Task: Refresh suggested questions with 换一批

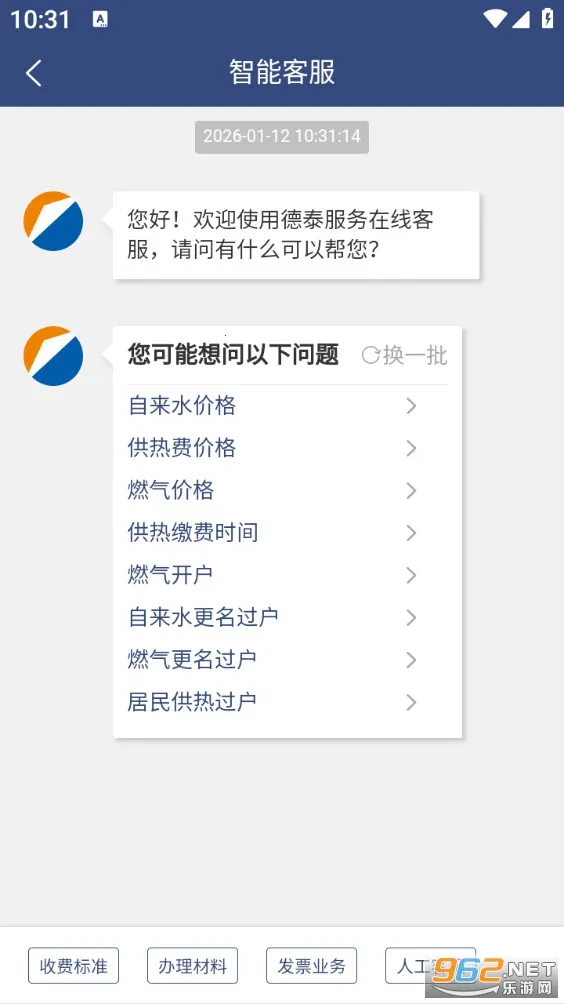Action: [x=404, y=355]
